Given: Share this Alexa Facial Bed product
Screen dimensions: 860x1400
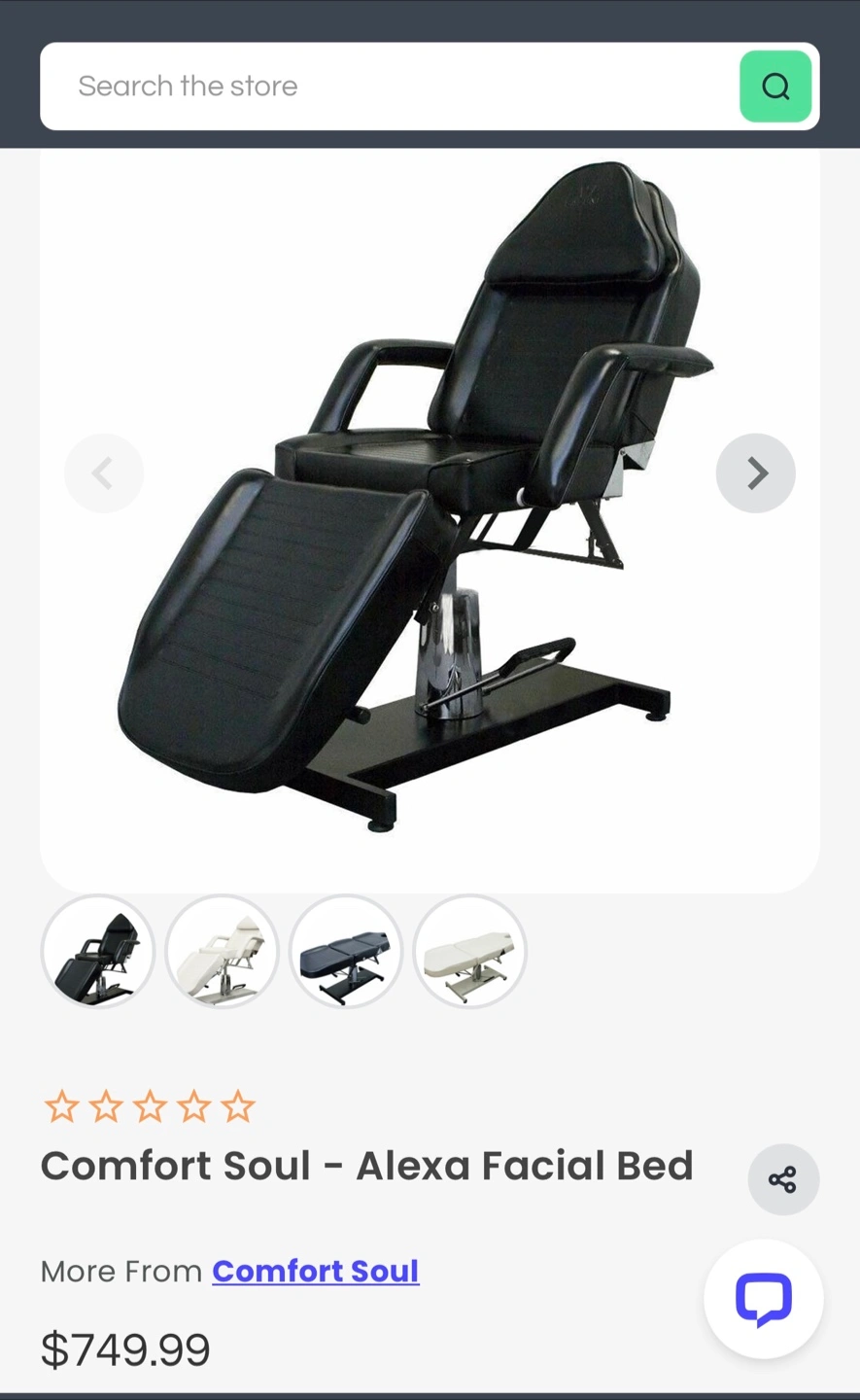Looking at the screenshot, I should [x=783, y=1180].
